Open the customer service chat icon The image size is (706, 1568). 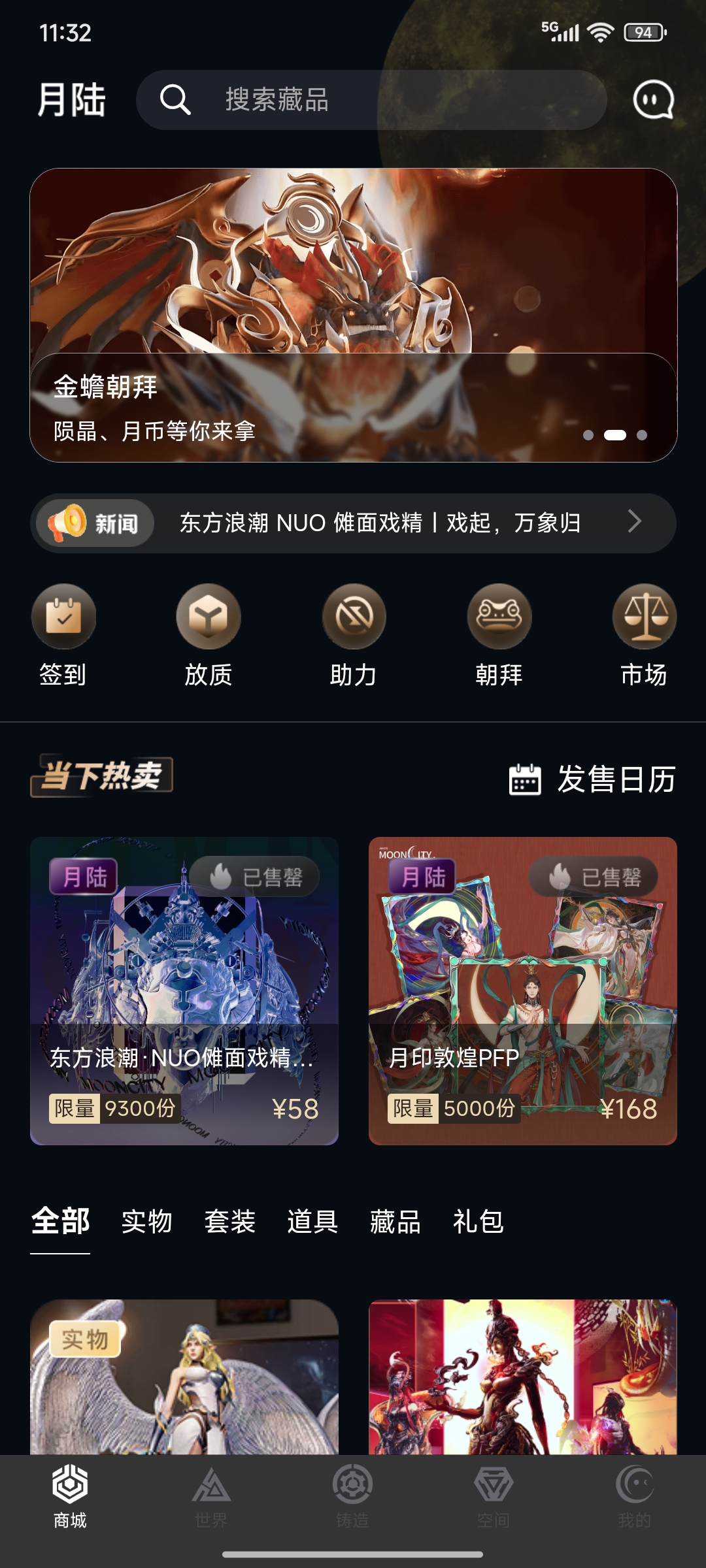click(x=653, y=100)
